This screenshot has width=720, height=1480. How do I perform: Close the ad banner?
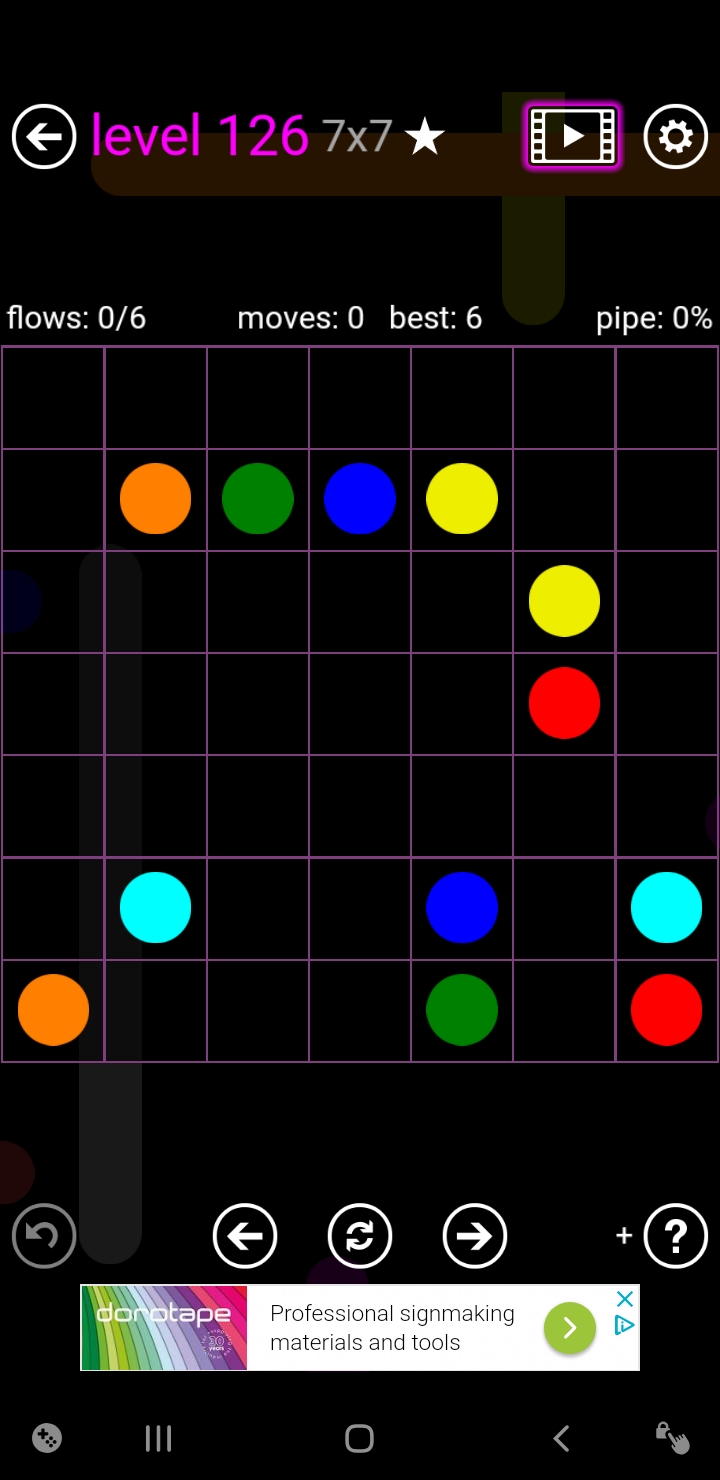tap(625, 1299)
